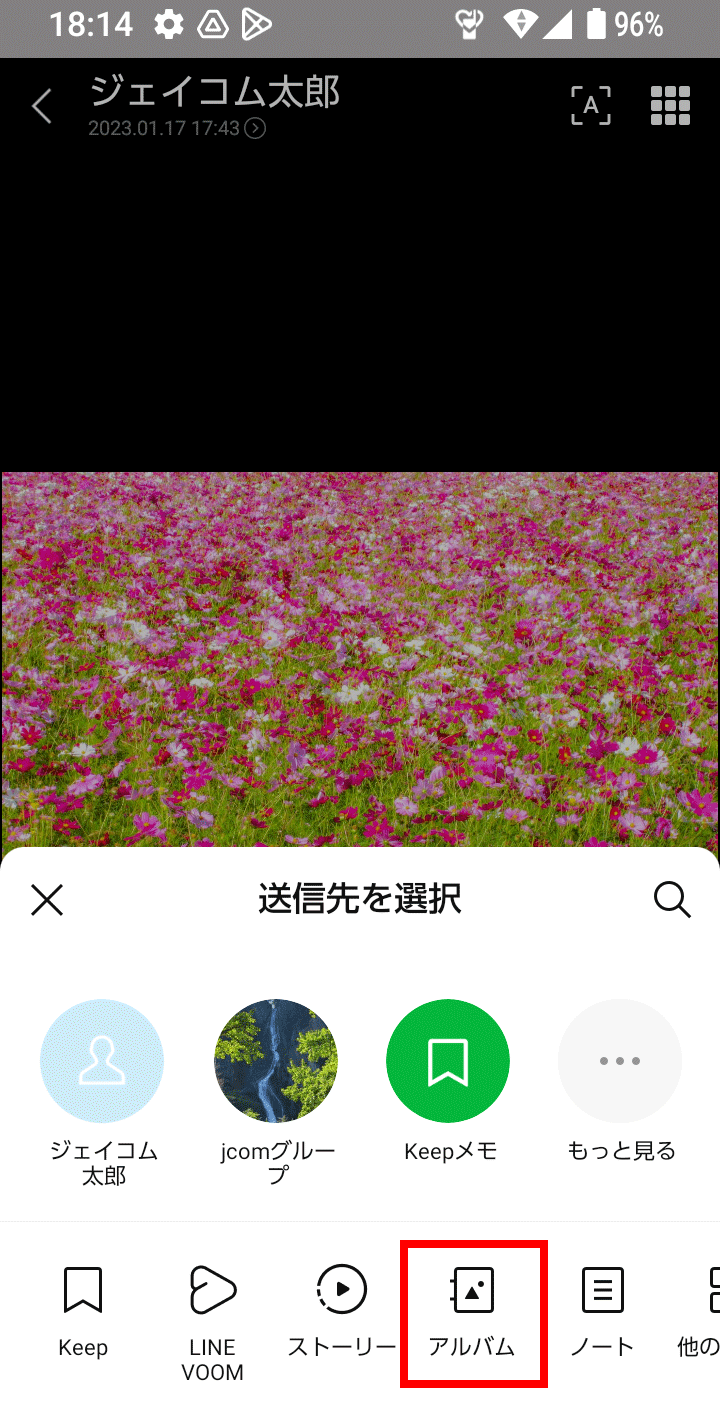Open the photo grid view
The height and width of the screenshot is (1424, 720).
670,105
